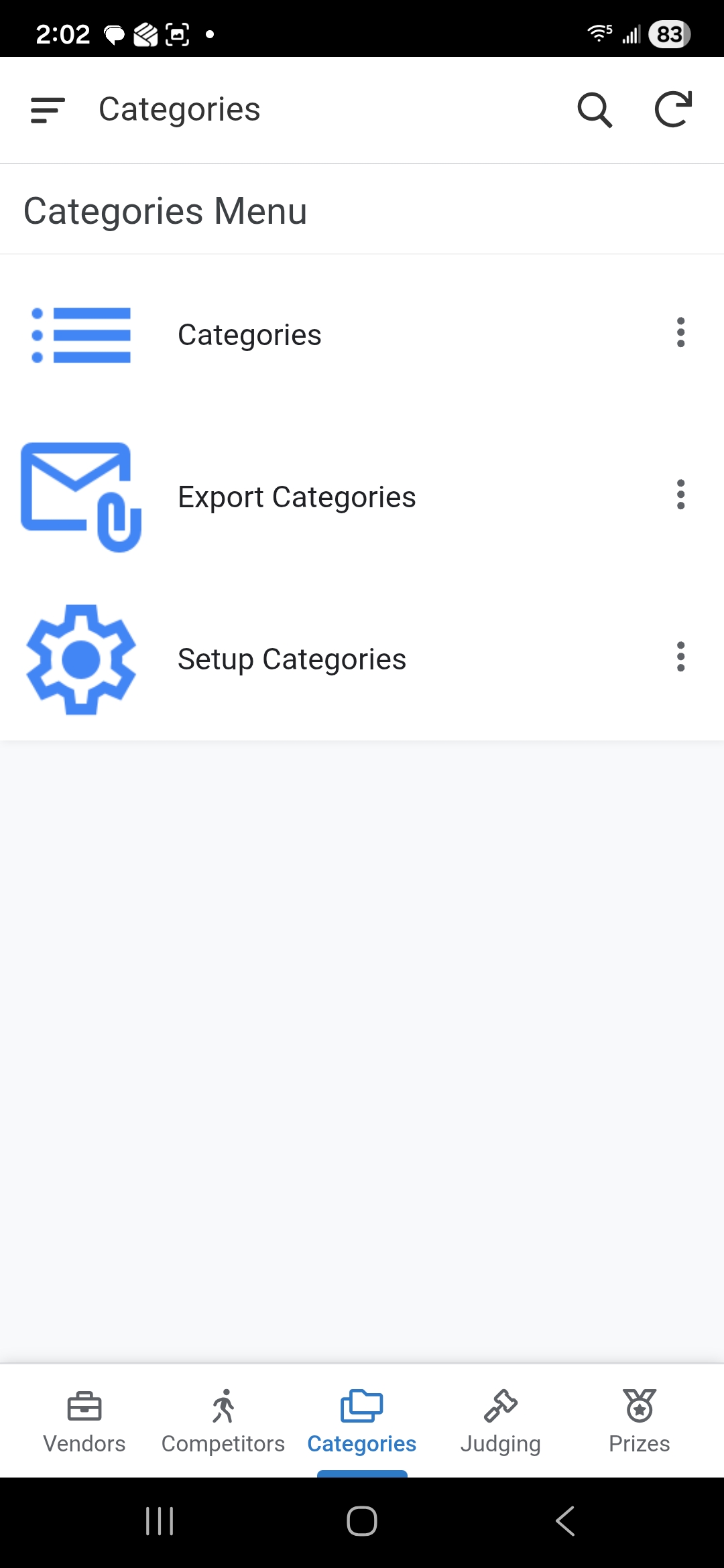The width and height of the screenshot is (724, 1568).
Task: Open Setup Categories options menu
Action: pyautogui.click(x=680, y=657)
